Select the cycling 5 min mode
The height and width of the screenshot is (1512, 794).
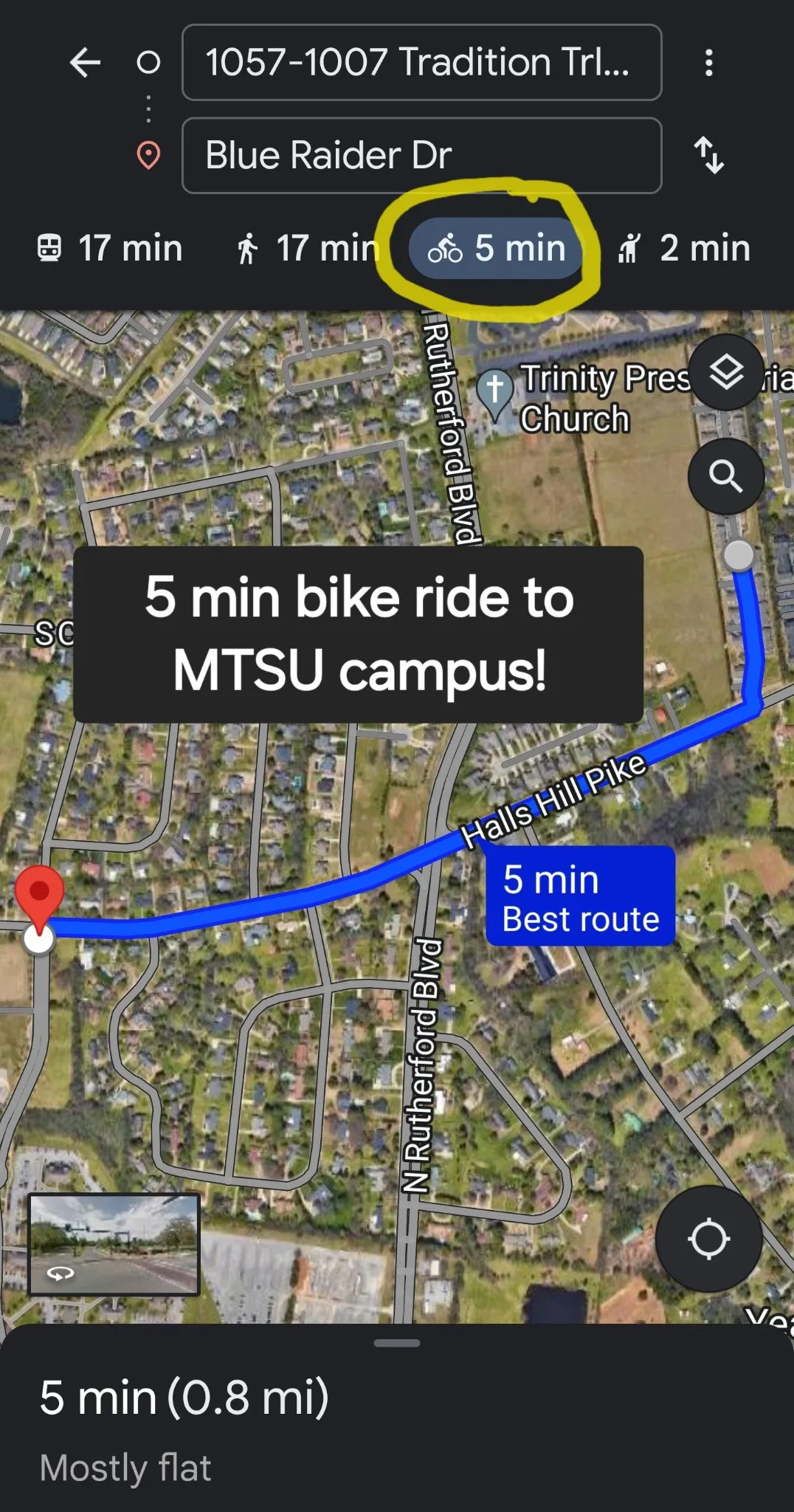tap(497, 248)
